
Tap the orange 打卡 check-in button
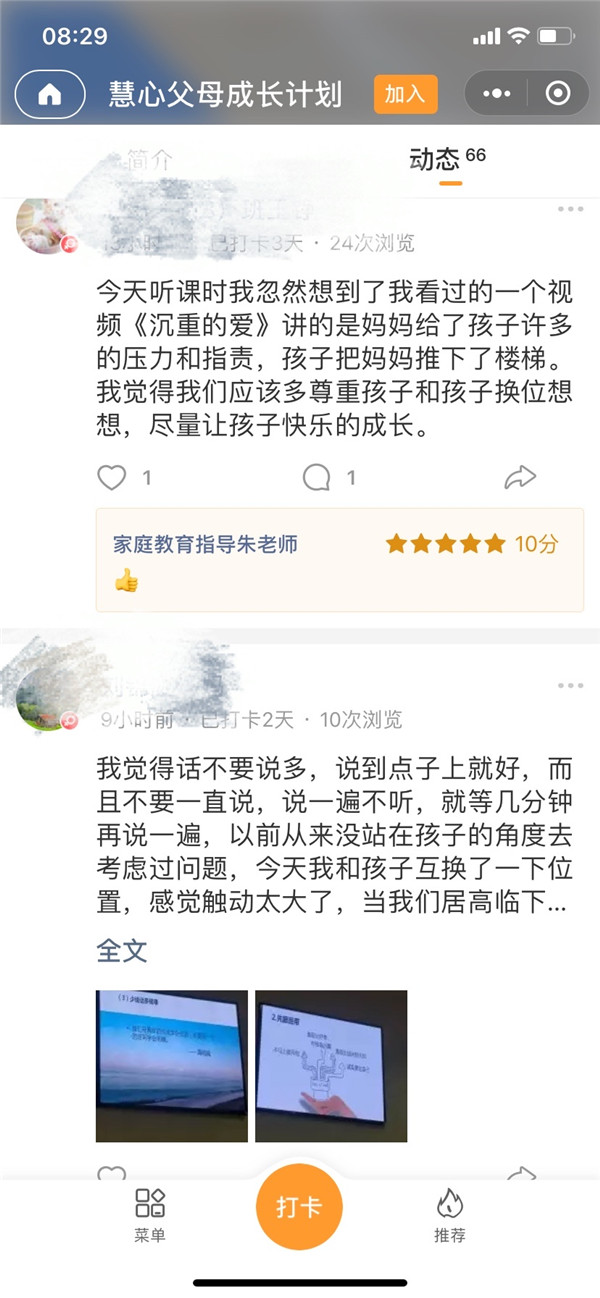(299, 1207)
